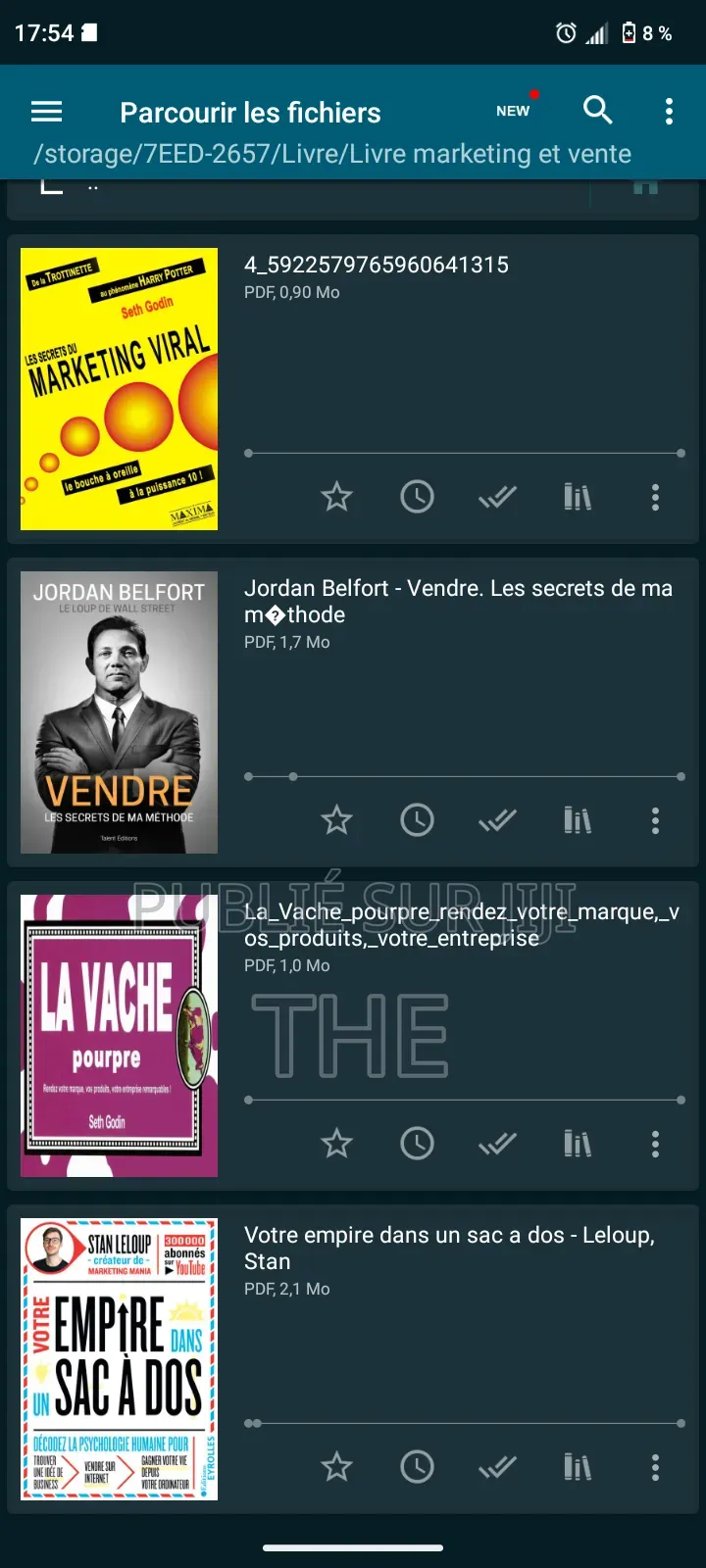
Task: Click the clock icon under La Vache pourpre
Action: click(417, 1144)
